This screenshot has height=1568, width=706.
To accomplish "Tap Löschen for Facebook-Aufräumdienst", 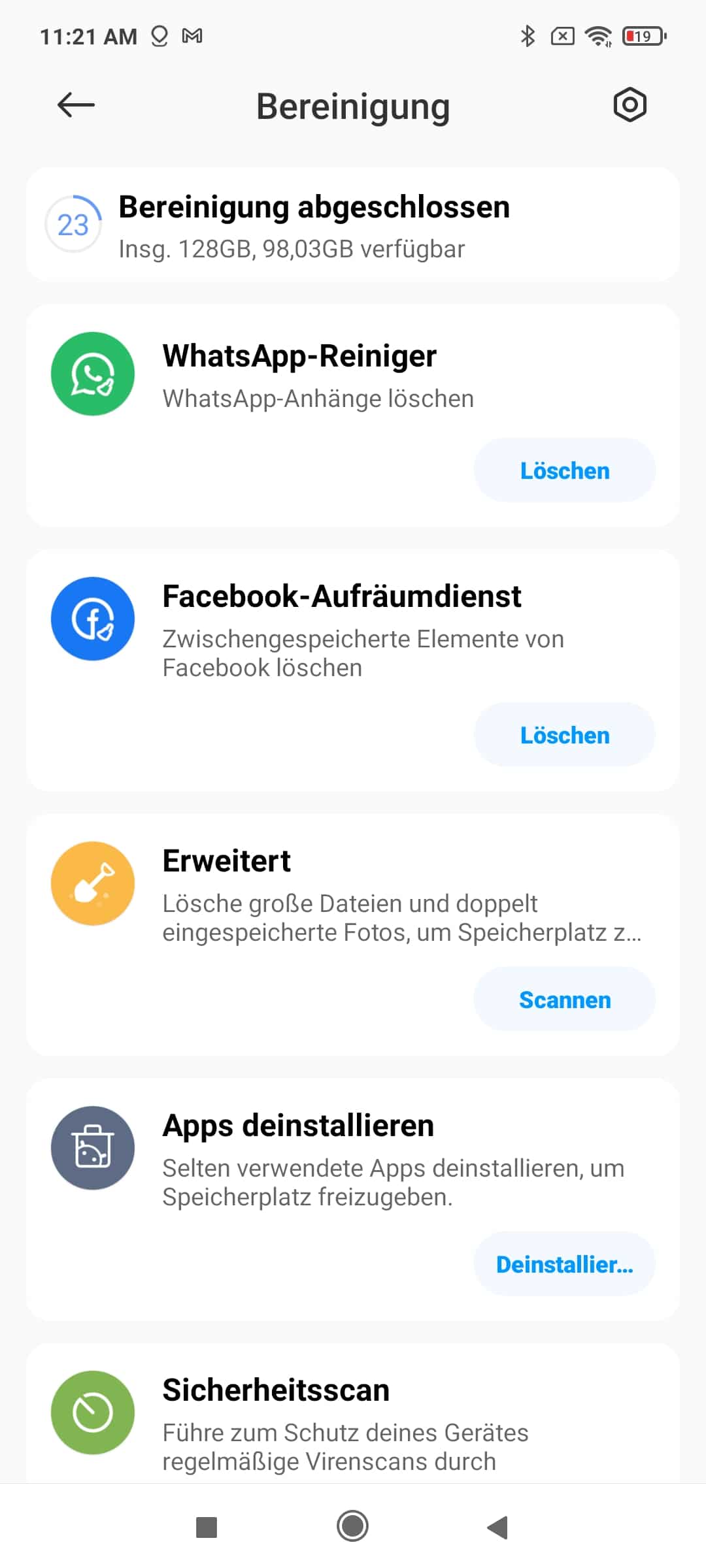I will pos(564,735).
